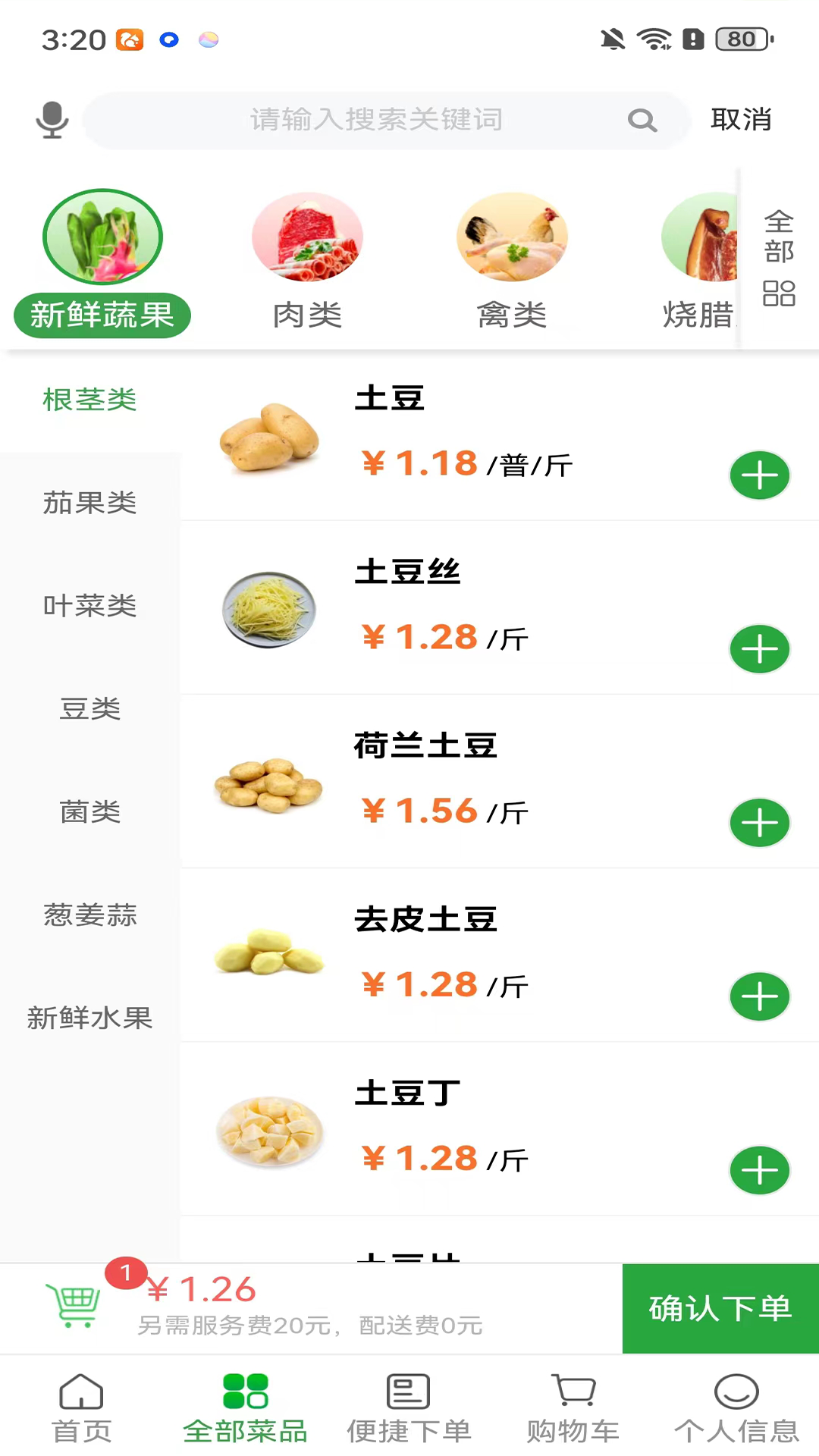Image resolution: width=819 pixels, height=1456 pixels.
Task: Tap 确认下单 to confirm the order
Action: (x=720, y=1309)
